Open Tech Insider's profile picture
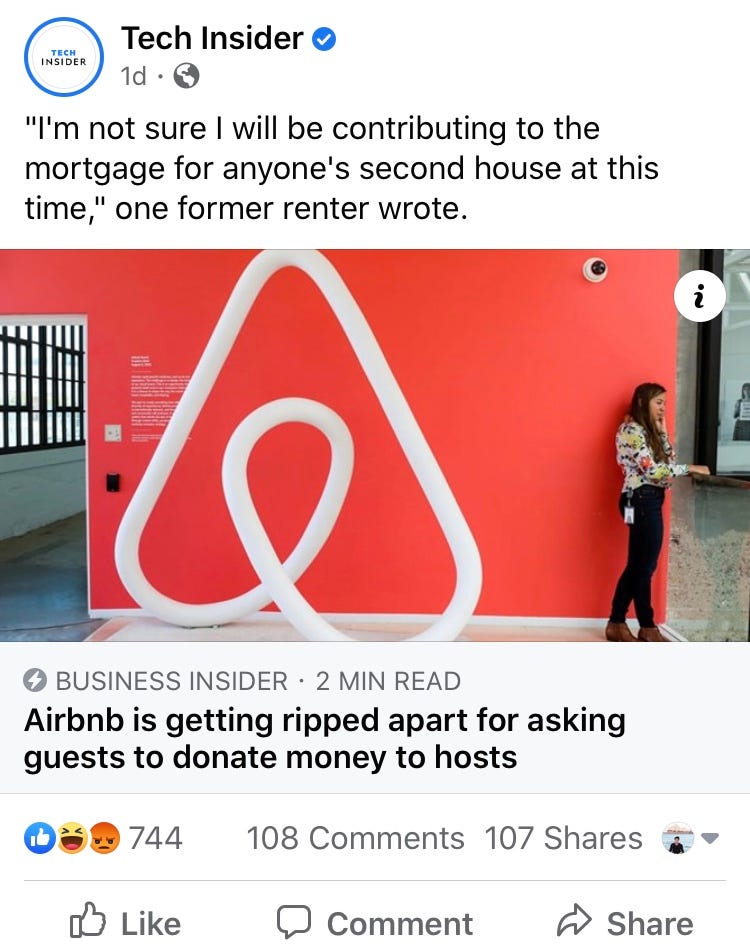Screen dimensions: 750x950 pos(64,58)
